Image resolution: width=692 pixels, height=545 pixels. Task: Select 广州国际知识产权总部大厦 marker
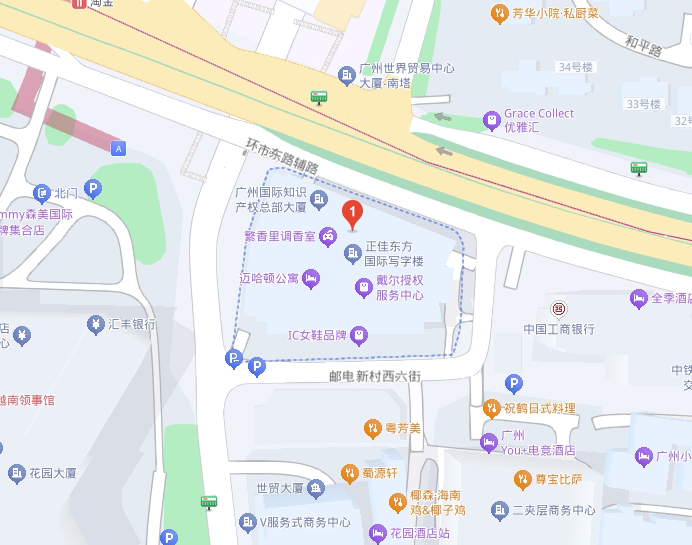(318, 200)
